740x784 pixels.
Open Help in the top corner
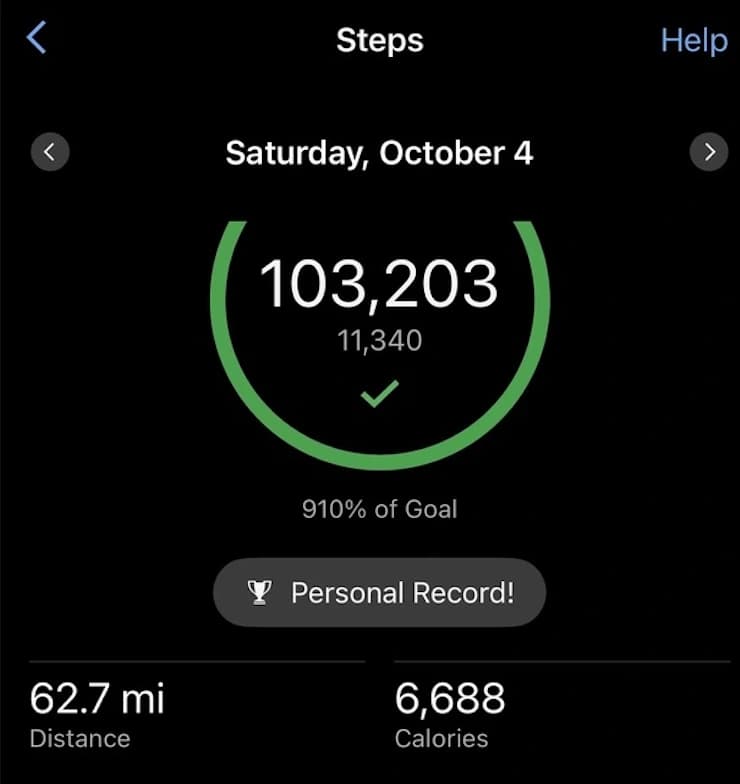coord(694,40)
